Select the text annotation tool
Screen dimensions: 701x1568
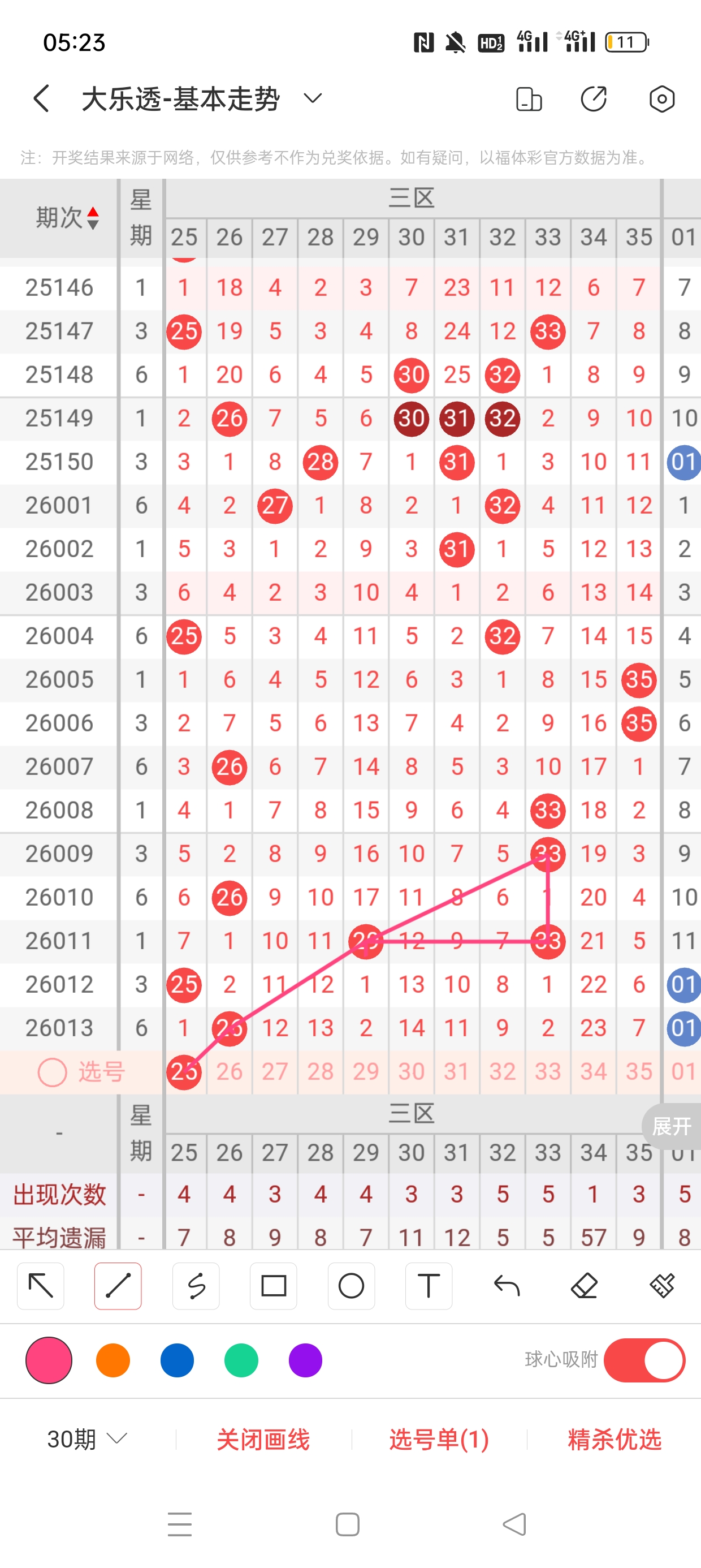click(429, 1286)
